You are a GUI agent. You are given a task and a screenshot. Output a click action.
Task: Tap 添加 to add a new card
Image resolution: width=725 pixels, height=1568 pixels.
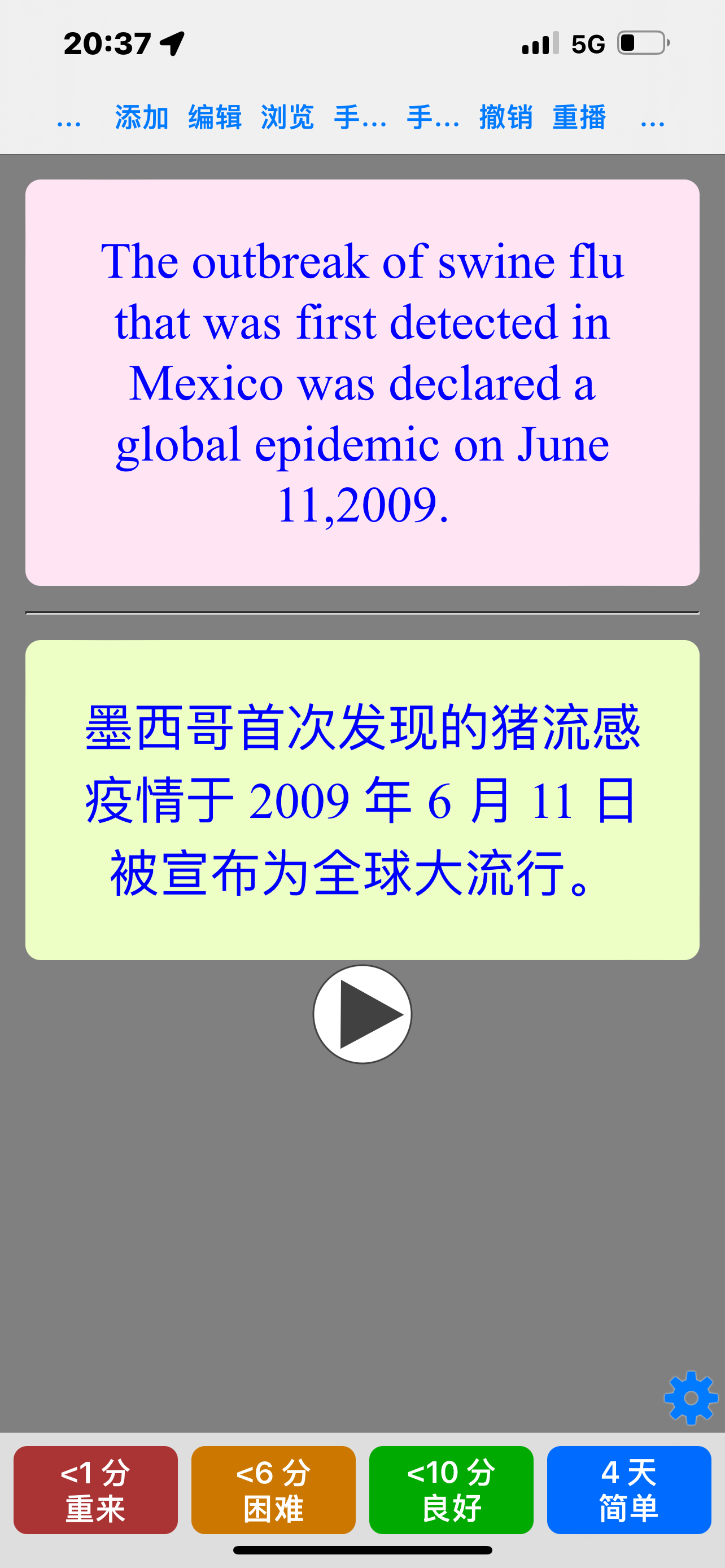click(x=141, y=117)
